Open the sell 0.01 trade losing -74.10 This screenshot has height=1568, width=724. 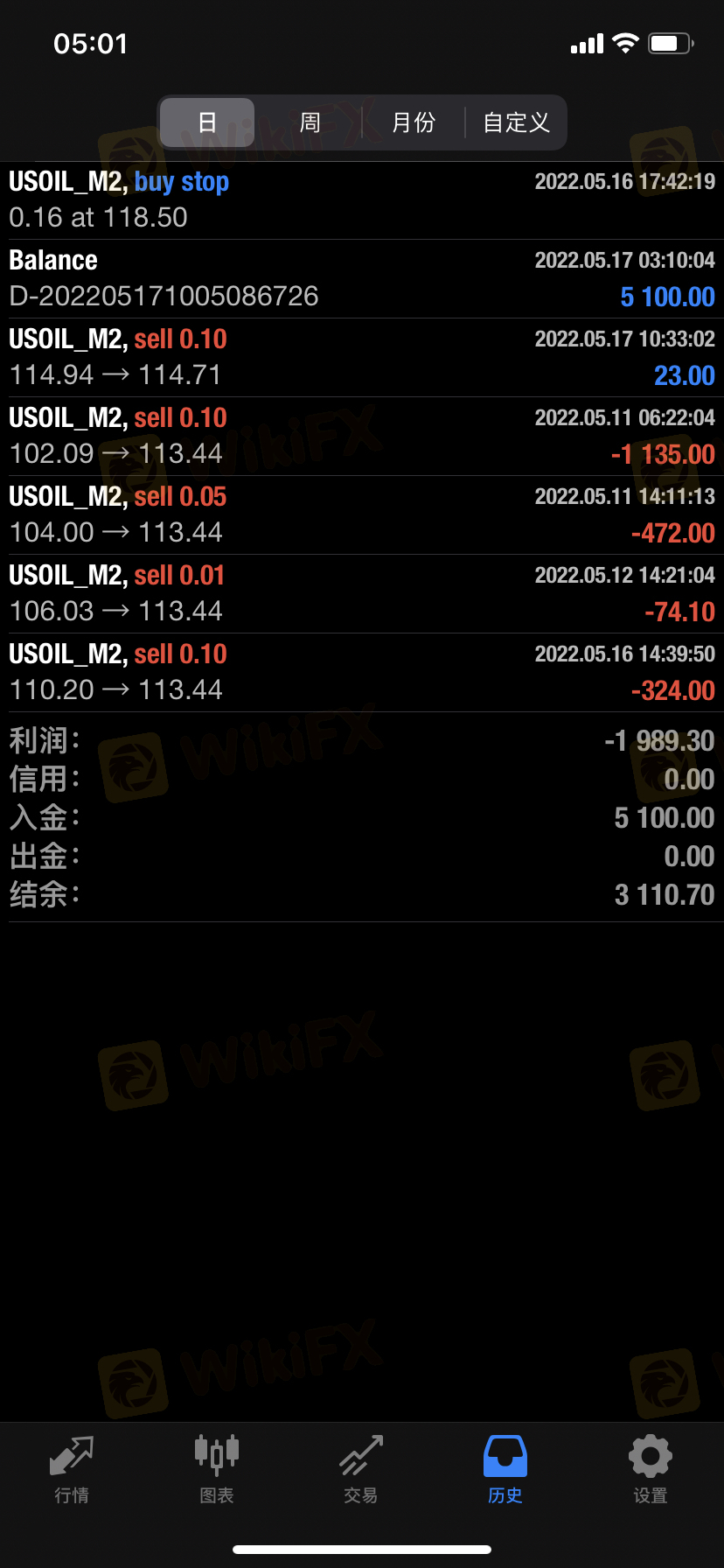pos(362,594)
